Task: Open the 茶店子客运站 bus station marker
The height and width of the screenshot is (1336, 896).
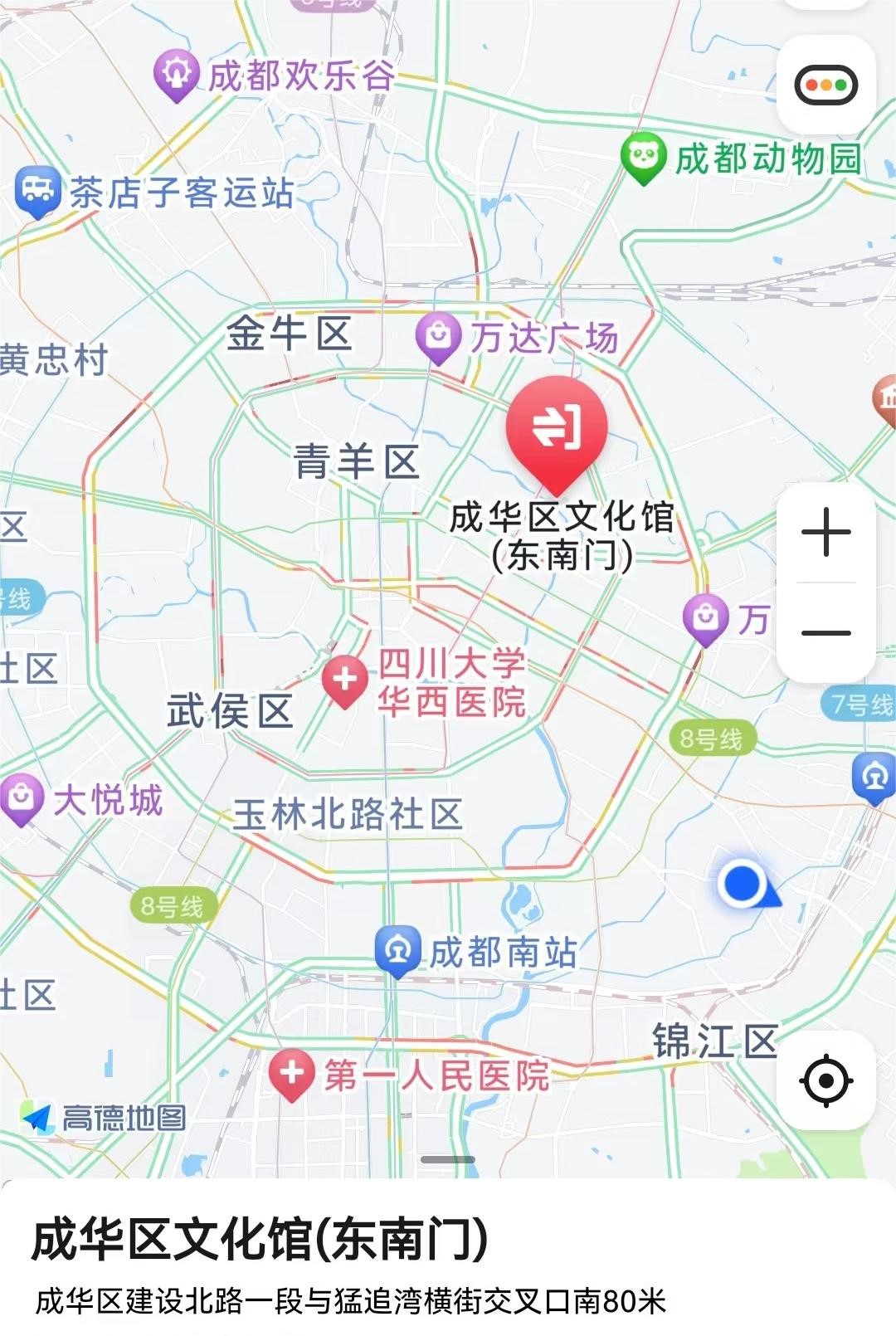Action: pos(37,190)
